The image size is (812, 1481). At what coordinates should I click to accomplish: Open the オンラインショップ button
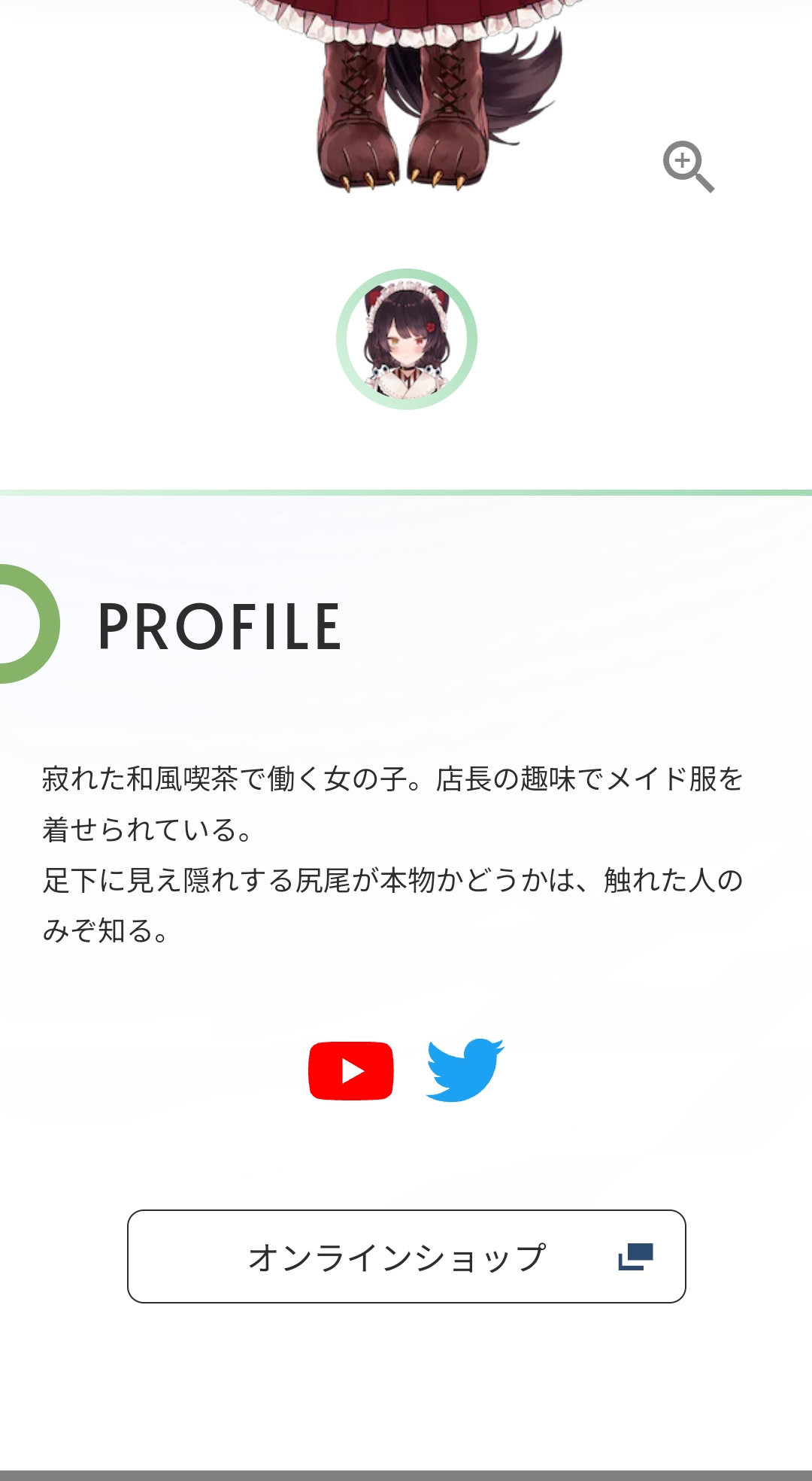coord(407,1256)
